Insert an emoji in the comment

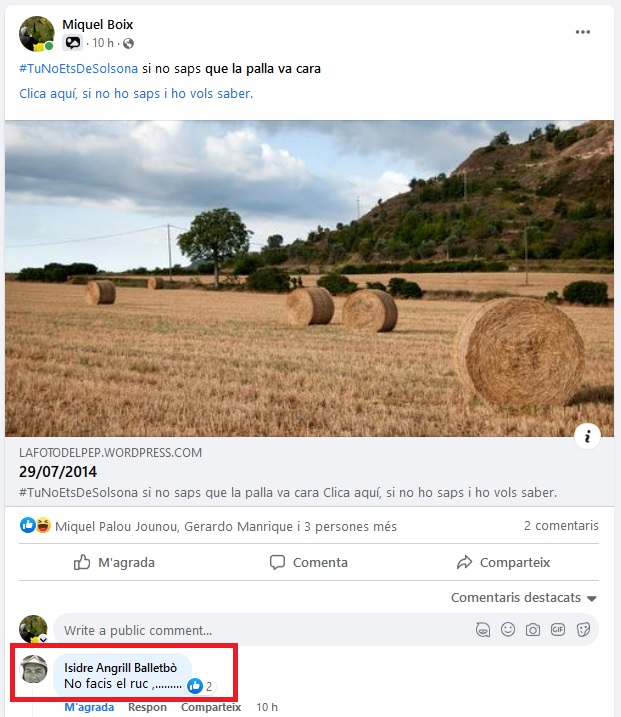pos(508,630)
